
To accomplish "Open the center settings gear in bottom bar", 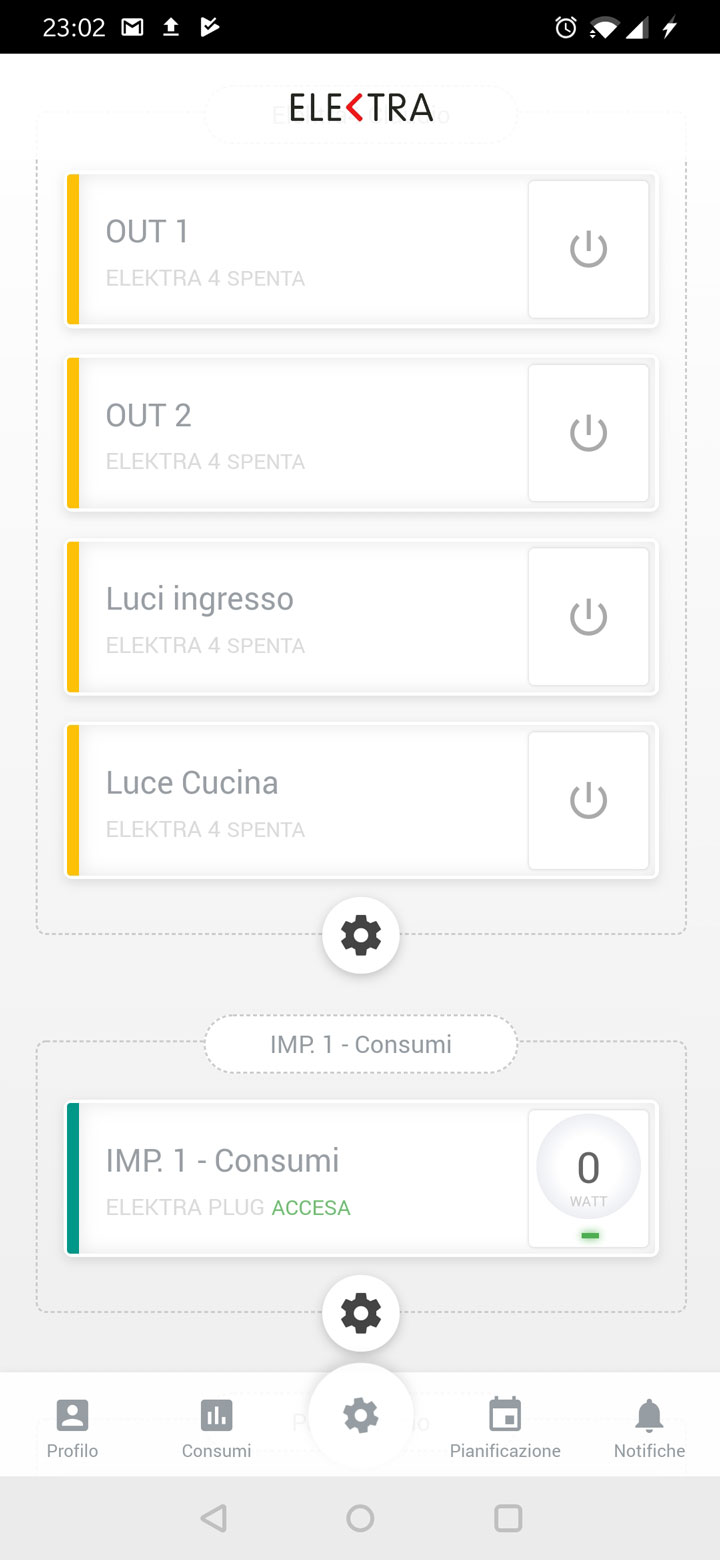I will coord(361,1415).
